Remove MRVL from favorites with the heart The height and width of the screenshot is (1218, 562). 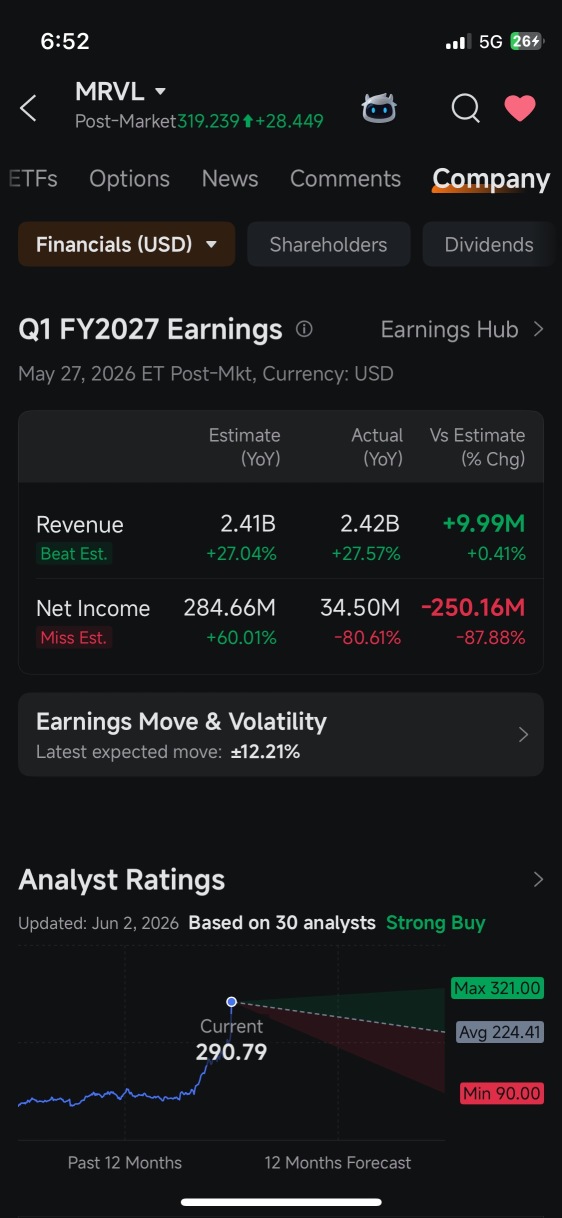[x=520, y=108]
